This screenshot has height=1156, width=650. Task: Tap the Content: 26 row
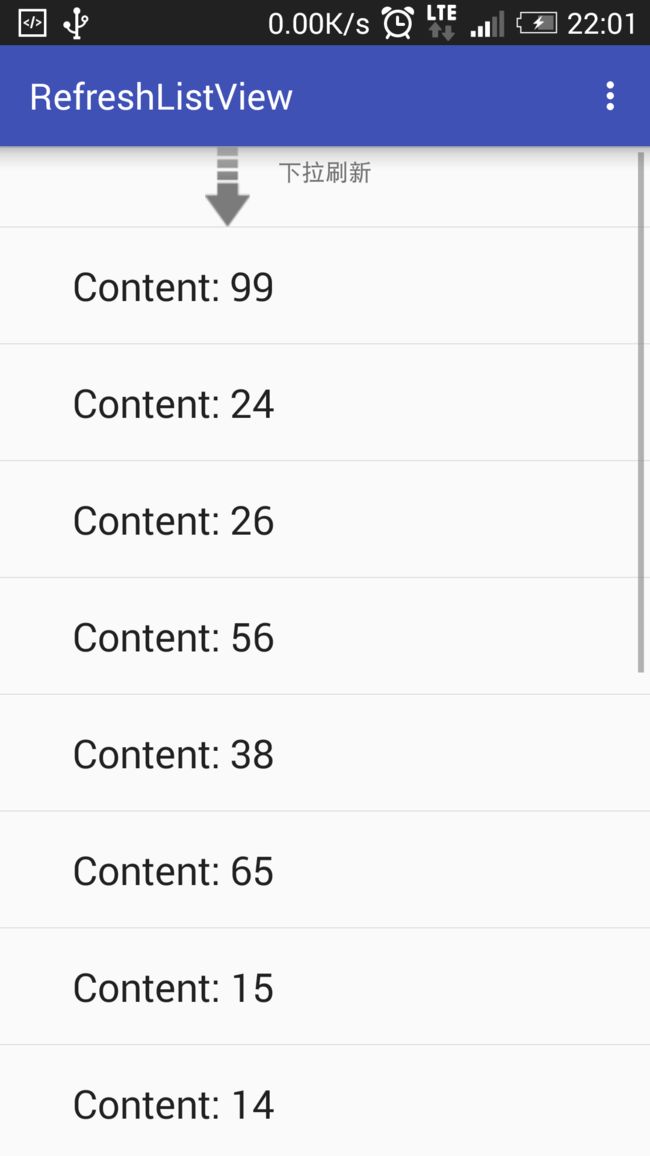(325, 519)
